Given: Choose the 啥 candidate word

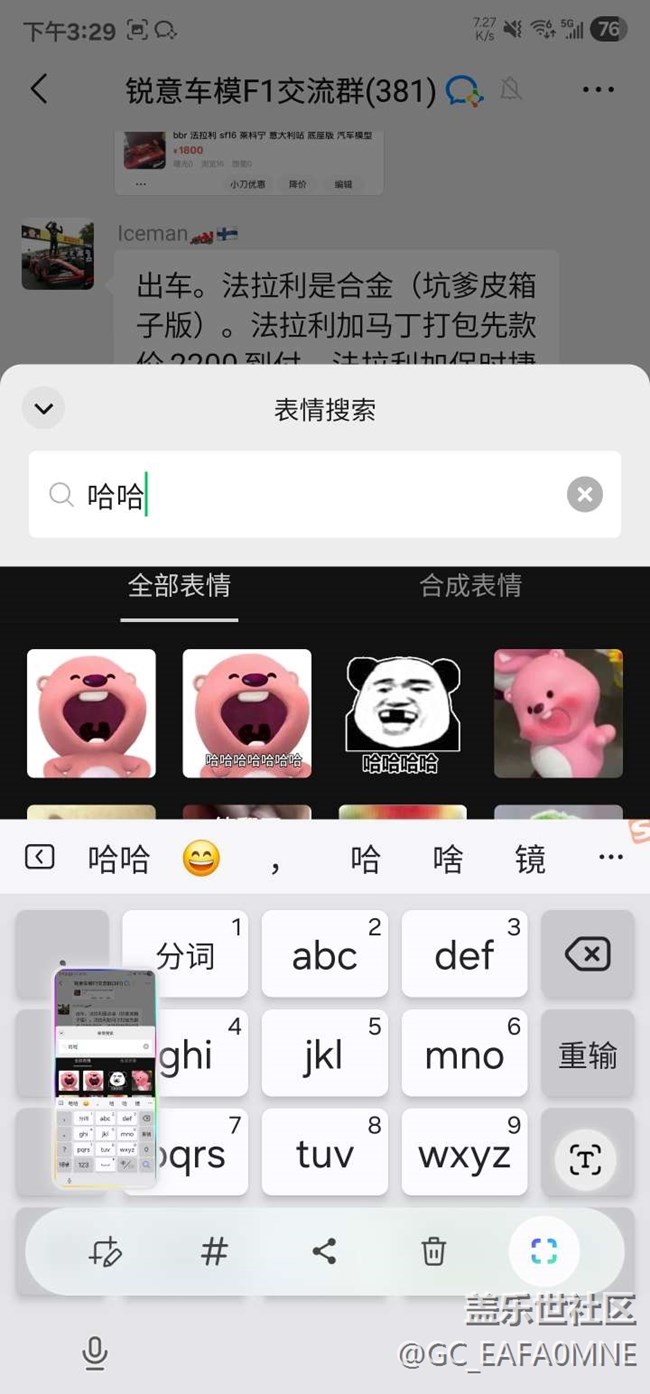Looking at the screenshot, I should [x=448, y=858].
